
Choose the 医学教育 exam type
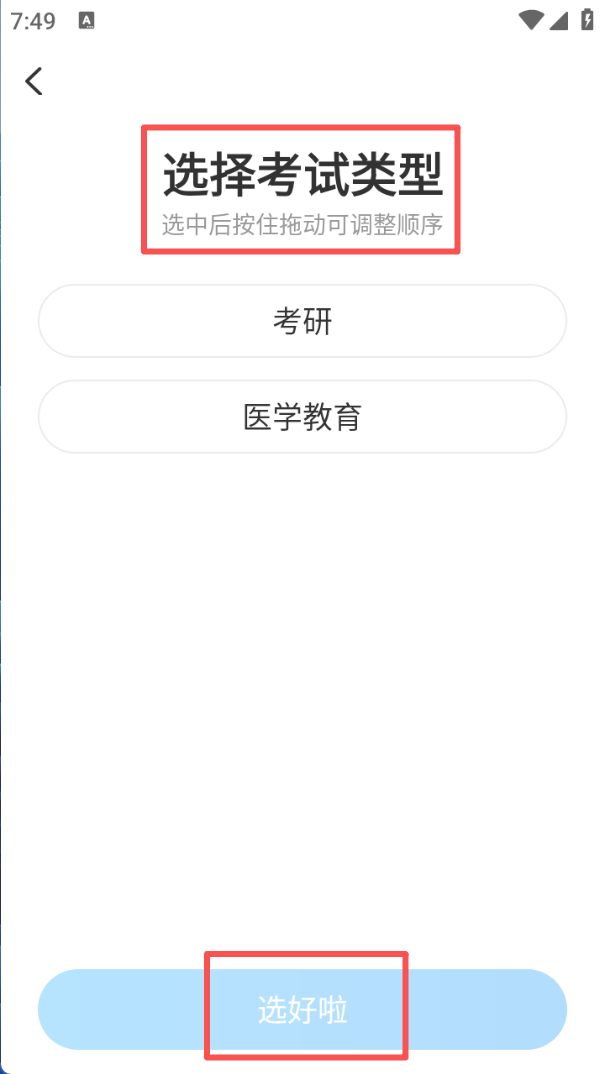302,417
